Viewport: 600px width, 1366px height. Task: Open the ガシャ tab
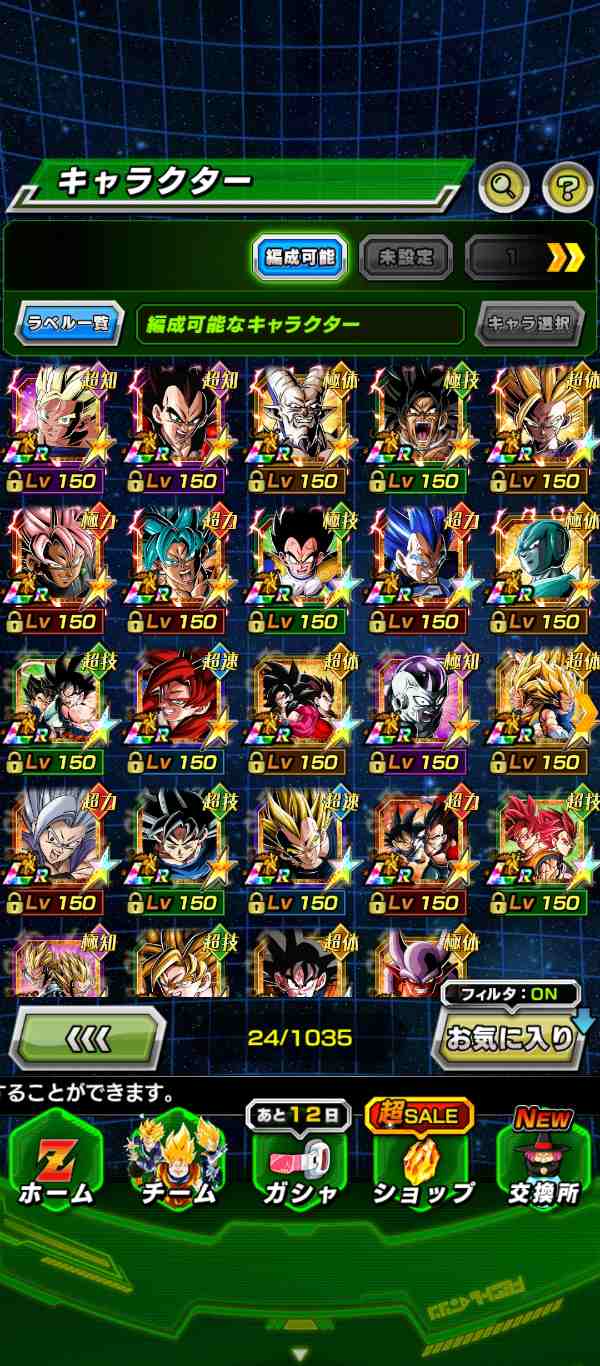(297, 1165)
